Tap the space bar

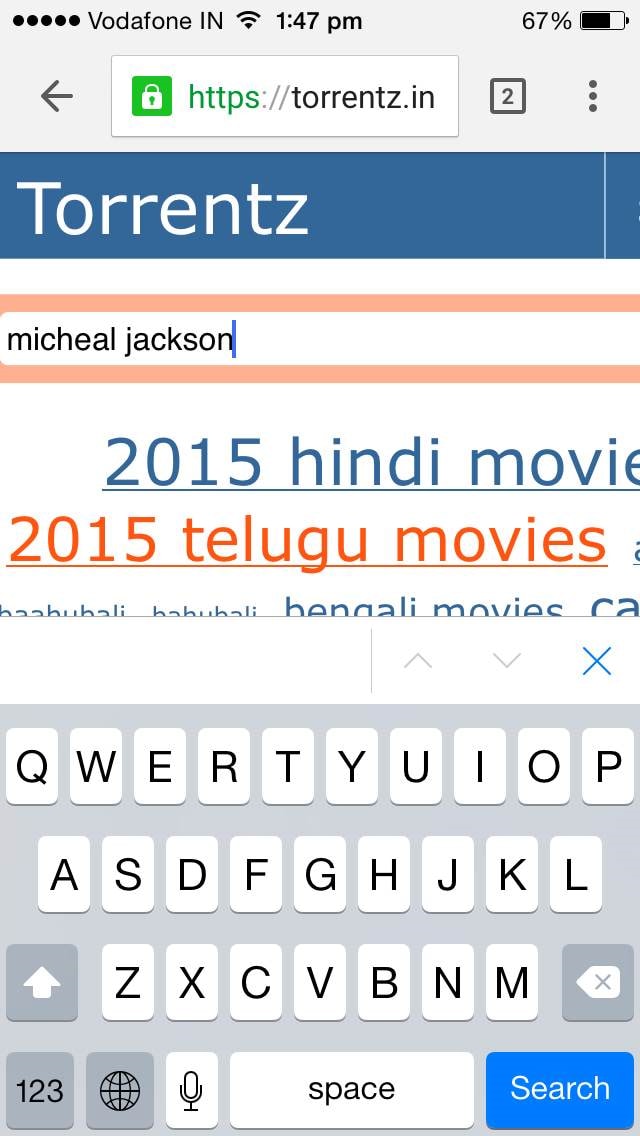[x=351, y=1088]
